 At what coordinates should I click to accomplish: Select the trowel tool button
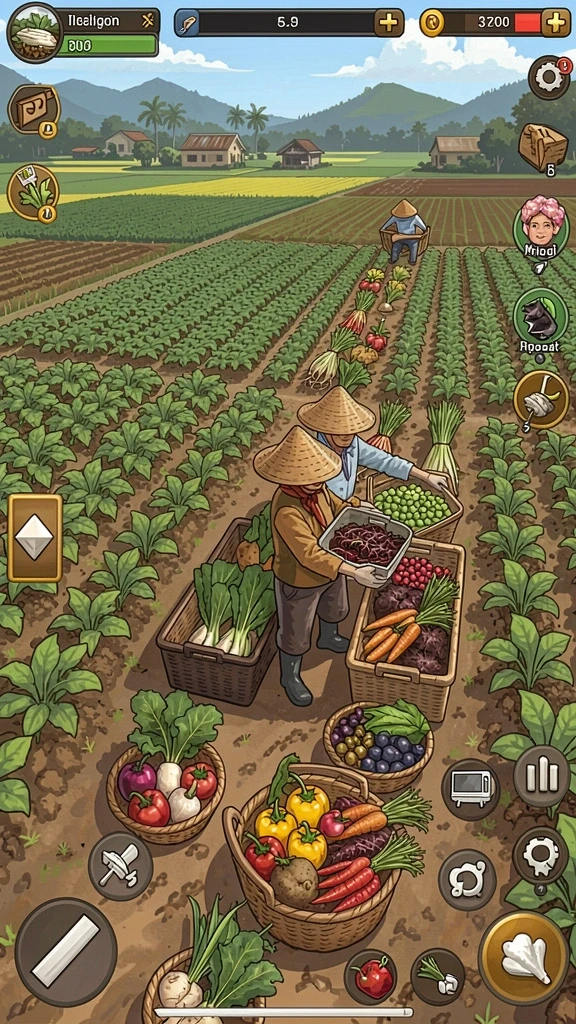(x=120, y=865)
